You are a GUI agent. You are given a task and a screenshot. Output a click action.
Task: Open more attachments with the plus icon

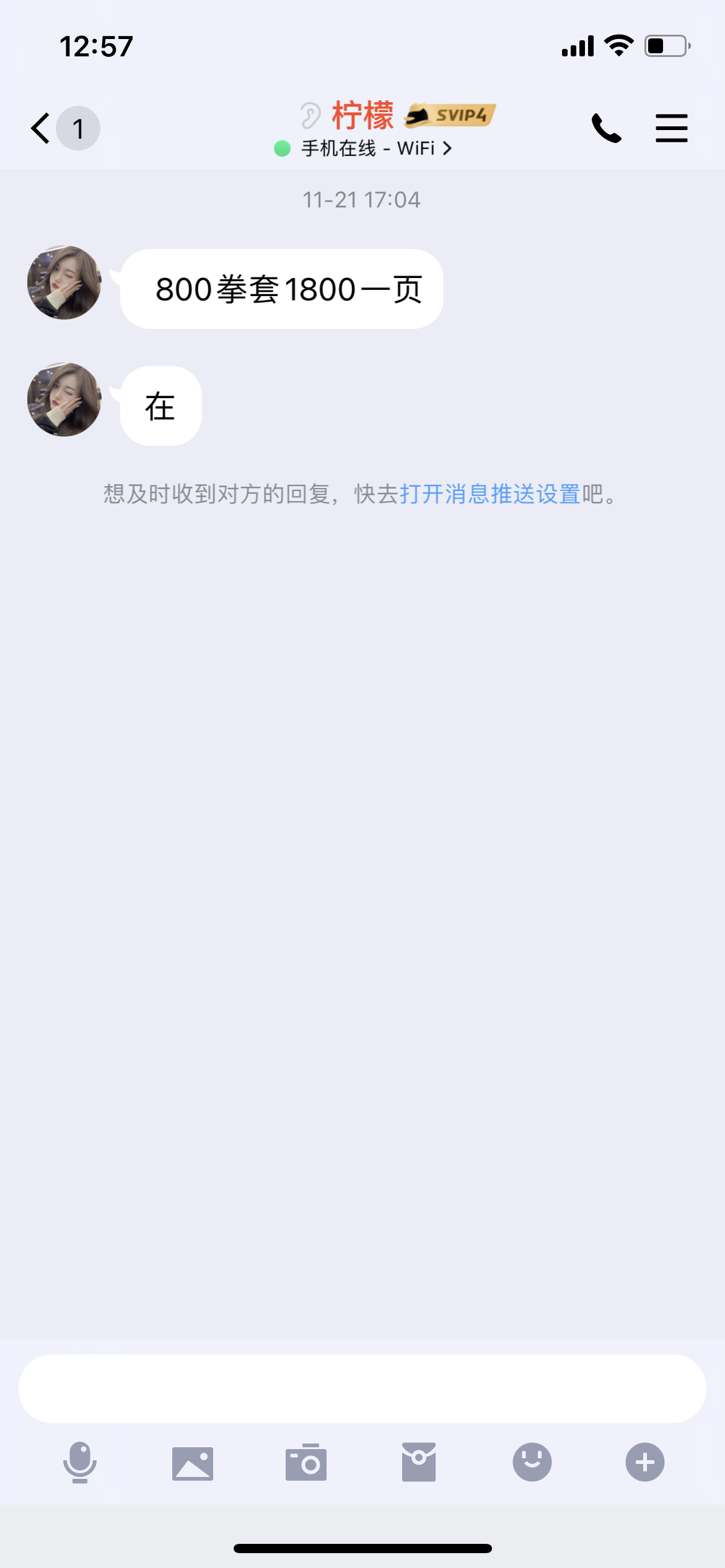[x=644, y=1461]
